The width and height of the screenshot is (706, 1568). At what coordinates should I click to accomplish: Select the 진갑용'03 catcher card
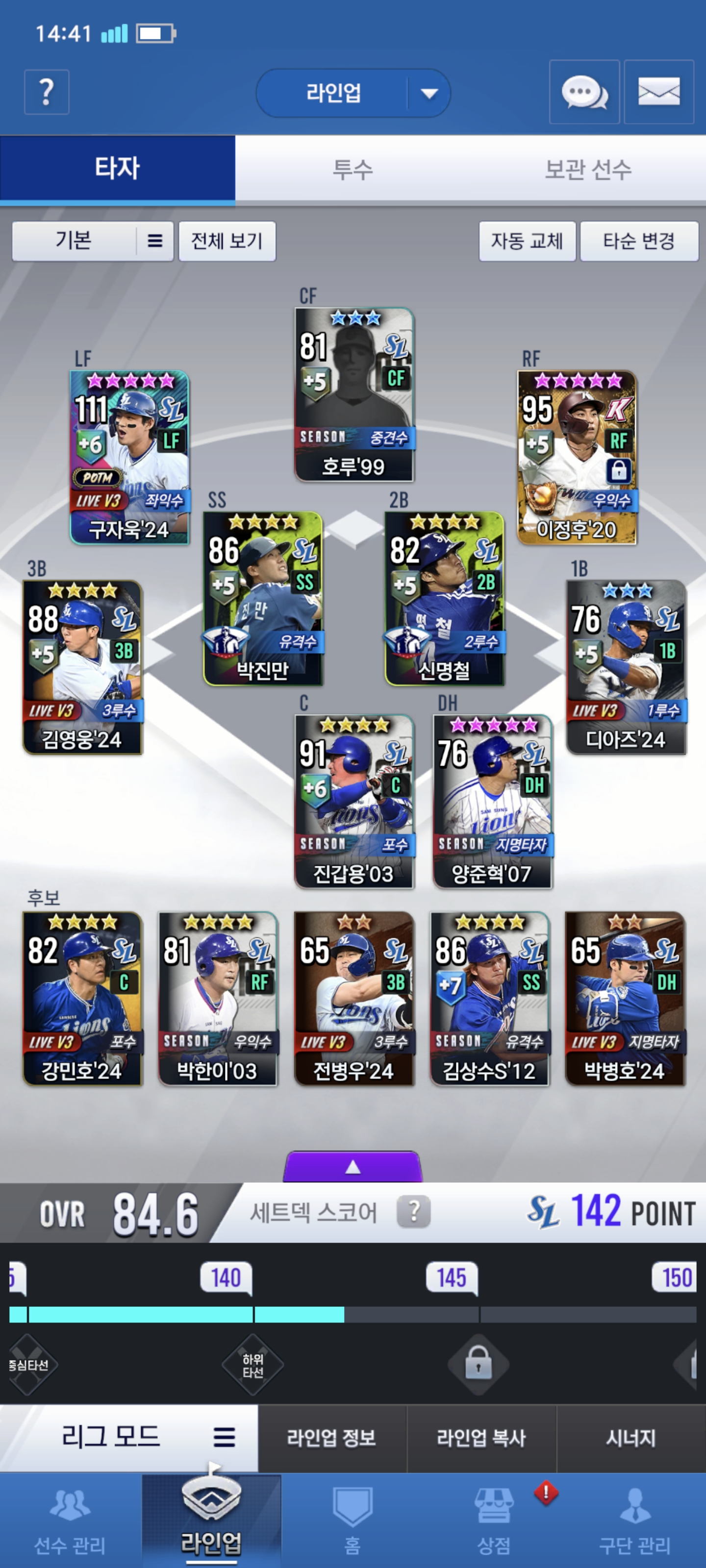[x=353, y=801]
